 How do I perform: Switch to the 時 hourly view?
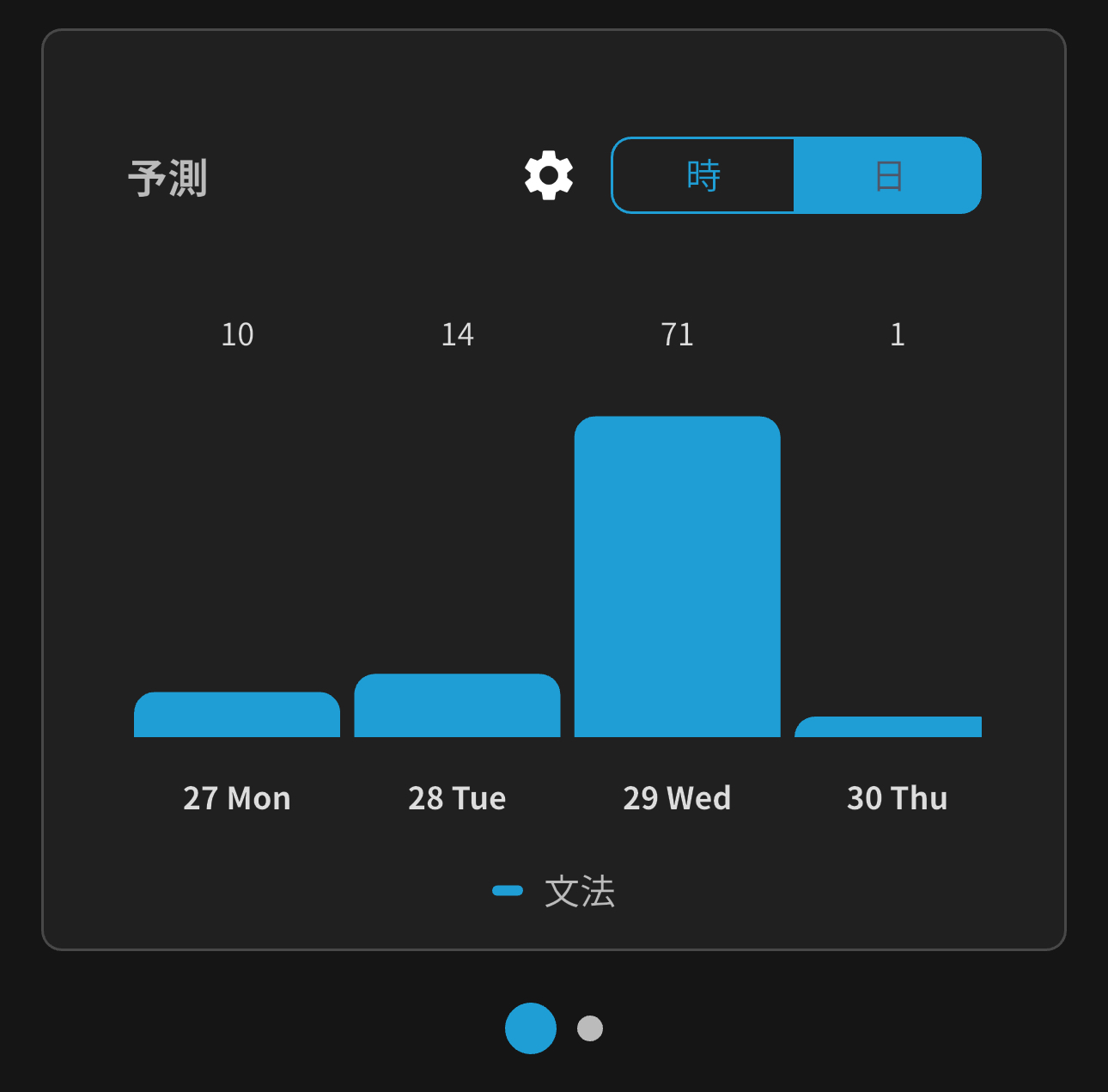click(x=703, y=175)
